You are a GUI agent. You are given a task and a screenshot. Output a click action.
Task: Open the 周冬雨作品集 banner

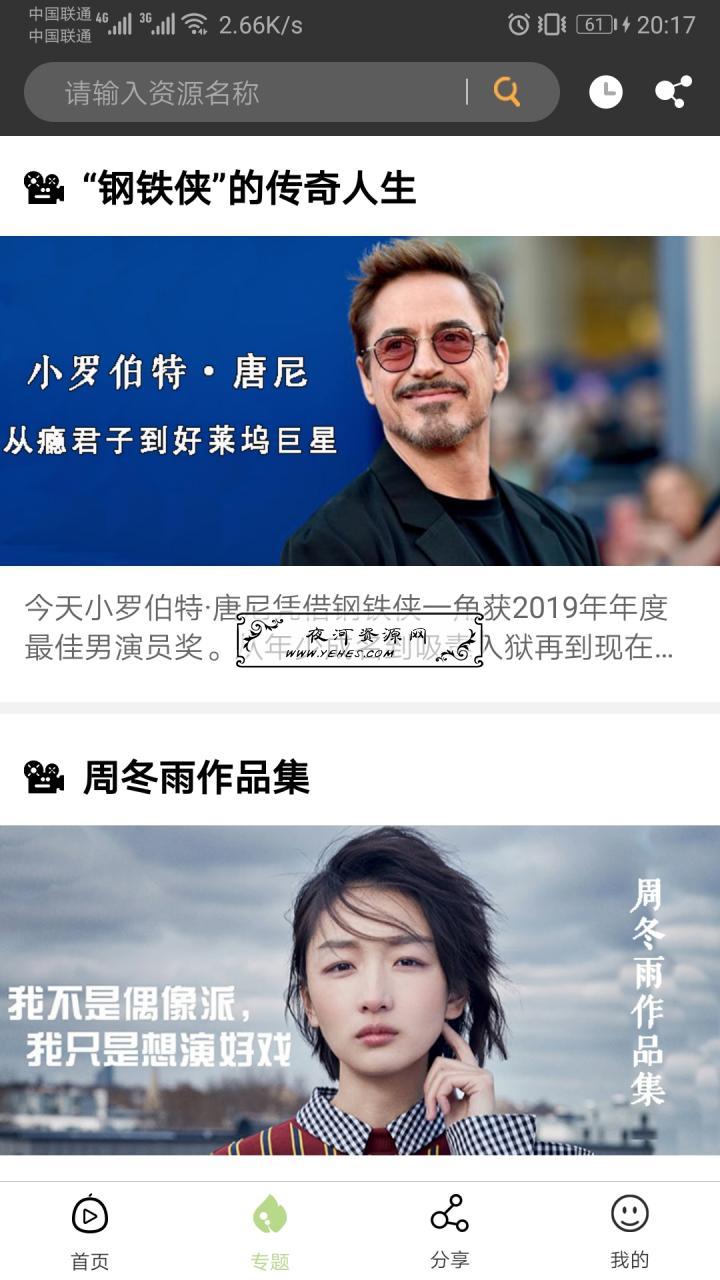pyautogui.click(x=360, y=990)
